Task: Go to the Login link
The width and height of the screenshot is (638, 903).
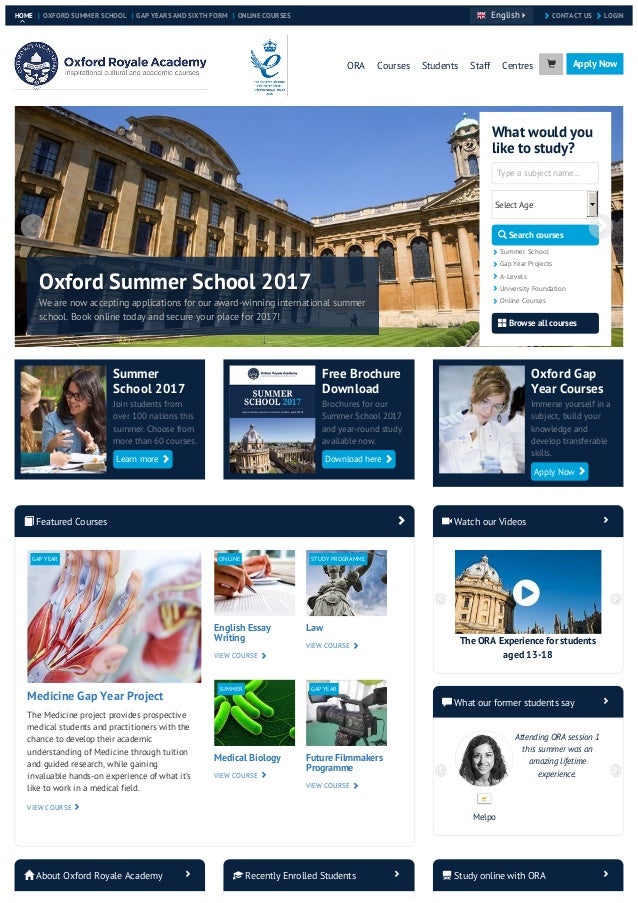Action: (x=610, y=16)
